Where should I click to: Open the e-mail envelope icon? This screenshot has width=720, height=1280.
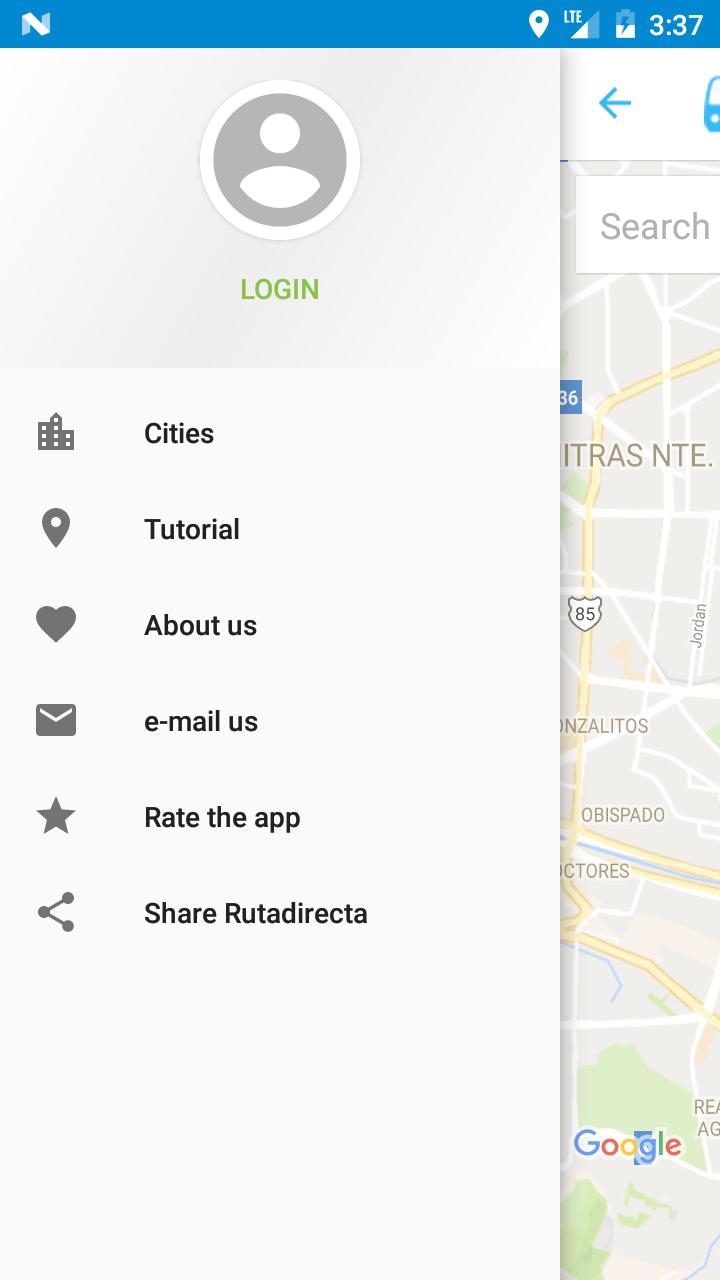click(x=56, y=720)
